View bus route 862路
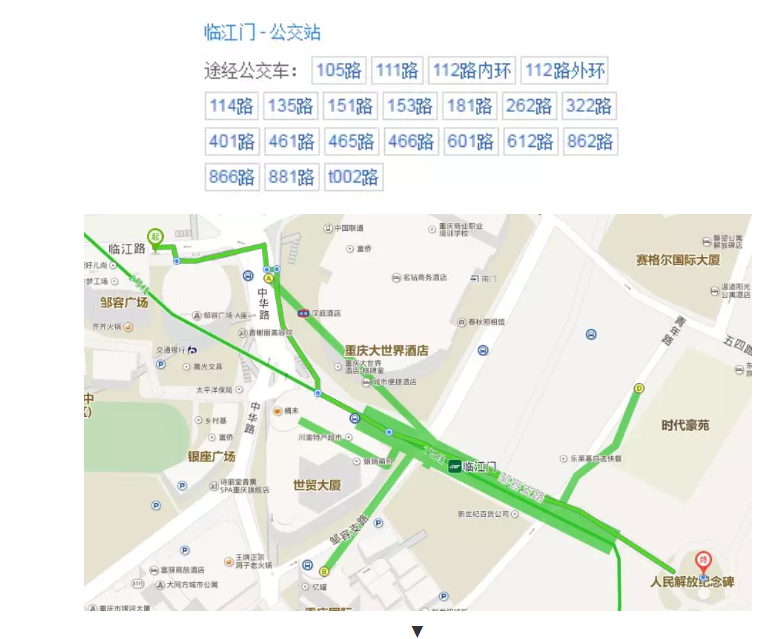This screenshot has width=783, height=639. tap(590, 141)
